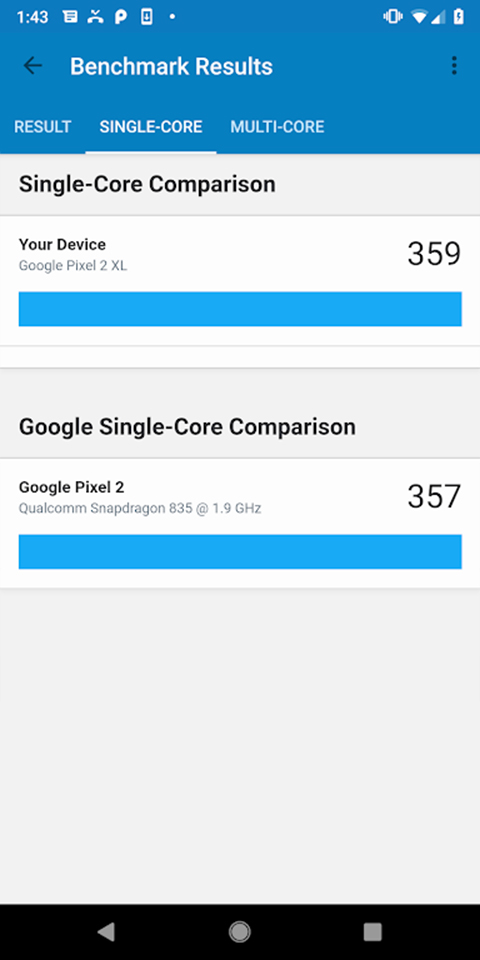Select the Single-Core tab

coord(151,127)
